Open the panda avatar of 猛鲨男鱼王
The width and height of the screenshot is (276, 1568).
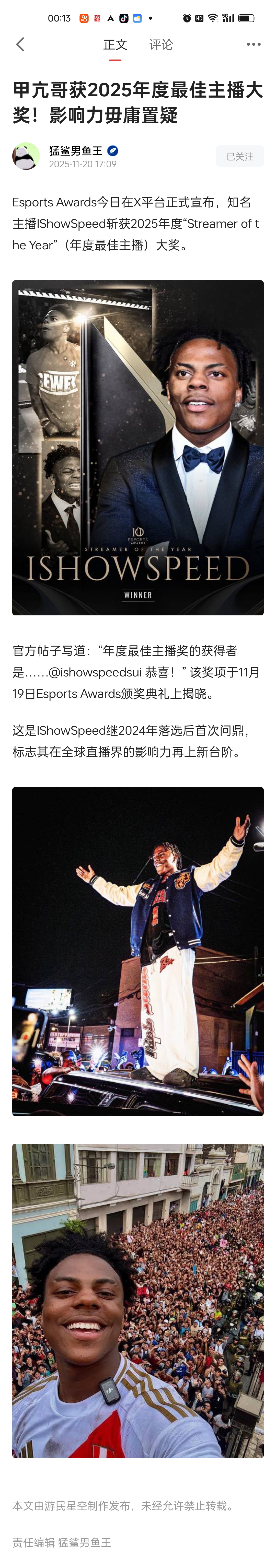click(26, 156)
